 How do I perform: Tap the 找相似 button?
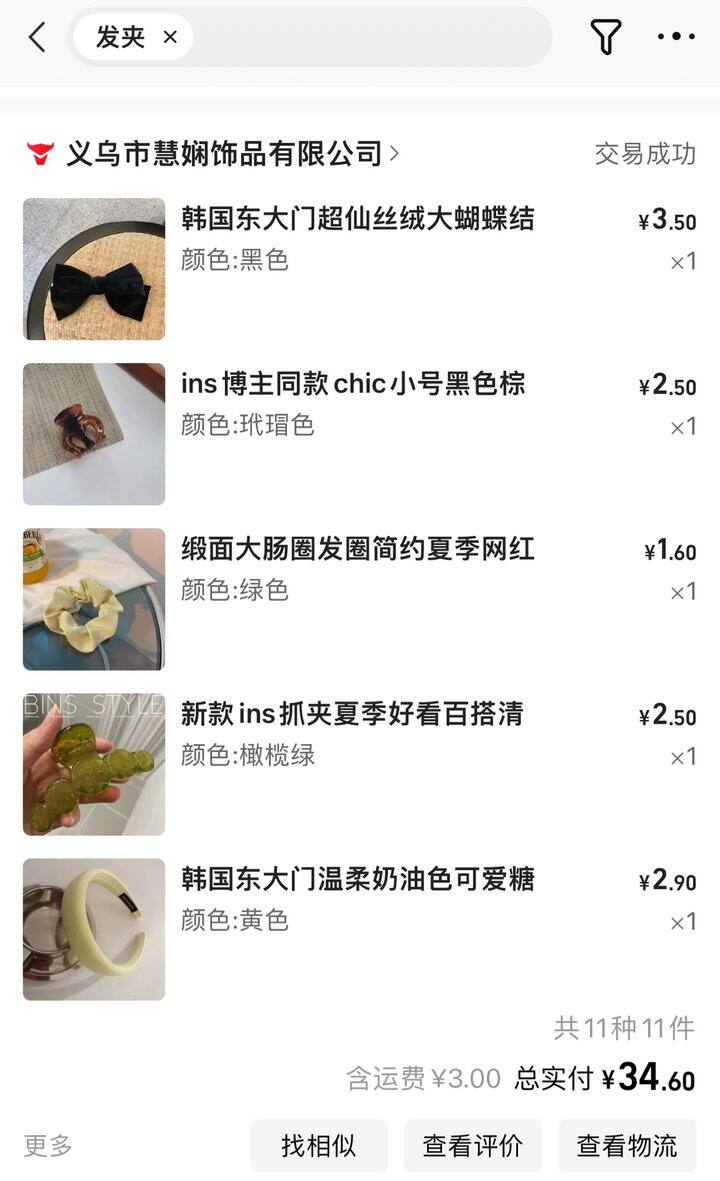pos(319,1146)
